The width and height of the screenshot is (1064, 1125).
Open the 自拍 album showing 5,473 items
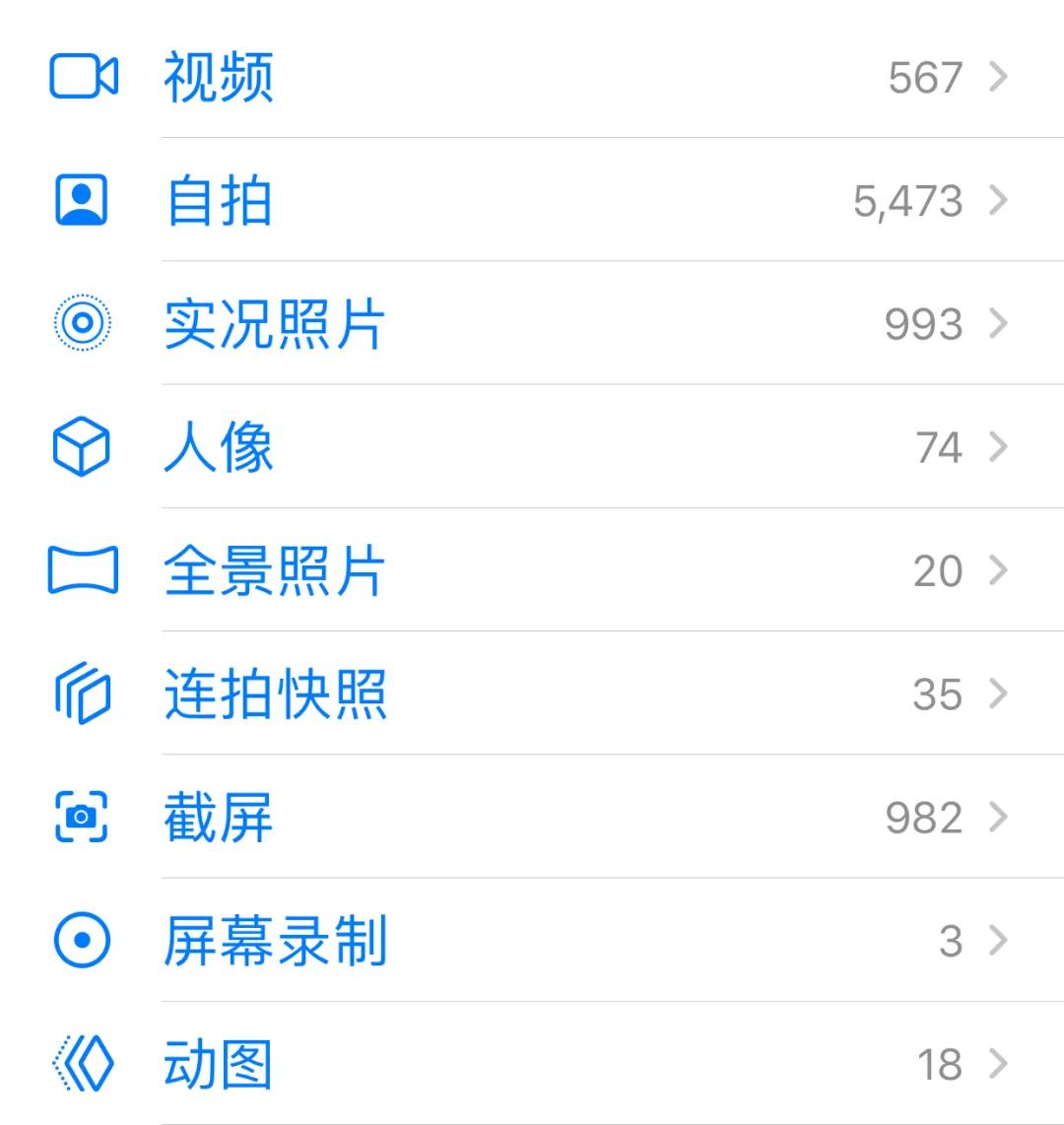(x=217, y=200)
